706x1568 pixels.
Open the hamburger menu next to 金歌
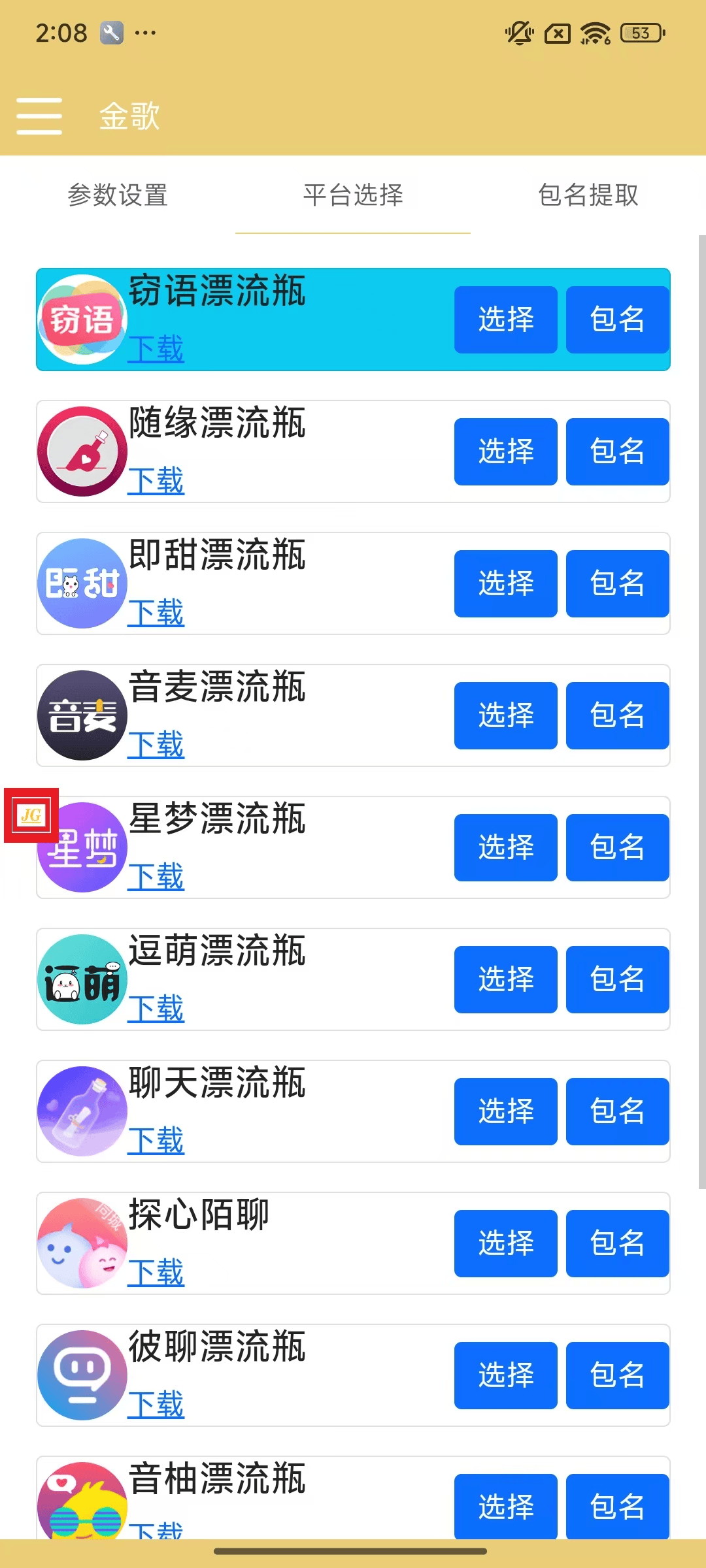point(39,116)
